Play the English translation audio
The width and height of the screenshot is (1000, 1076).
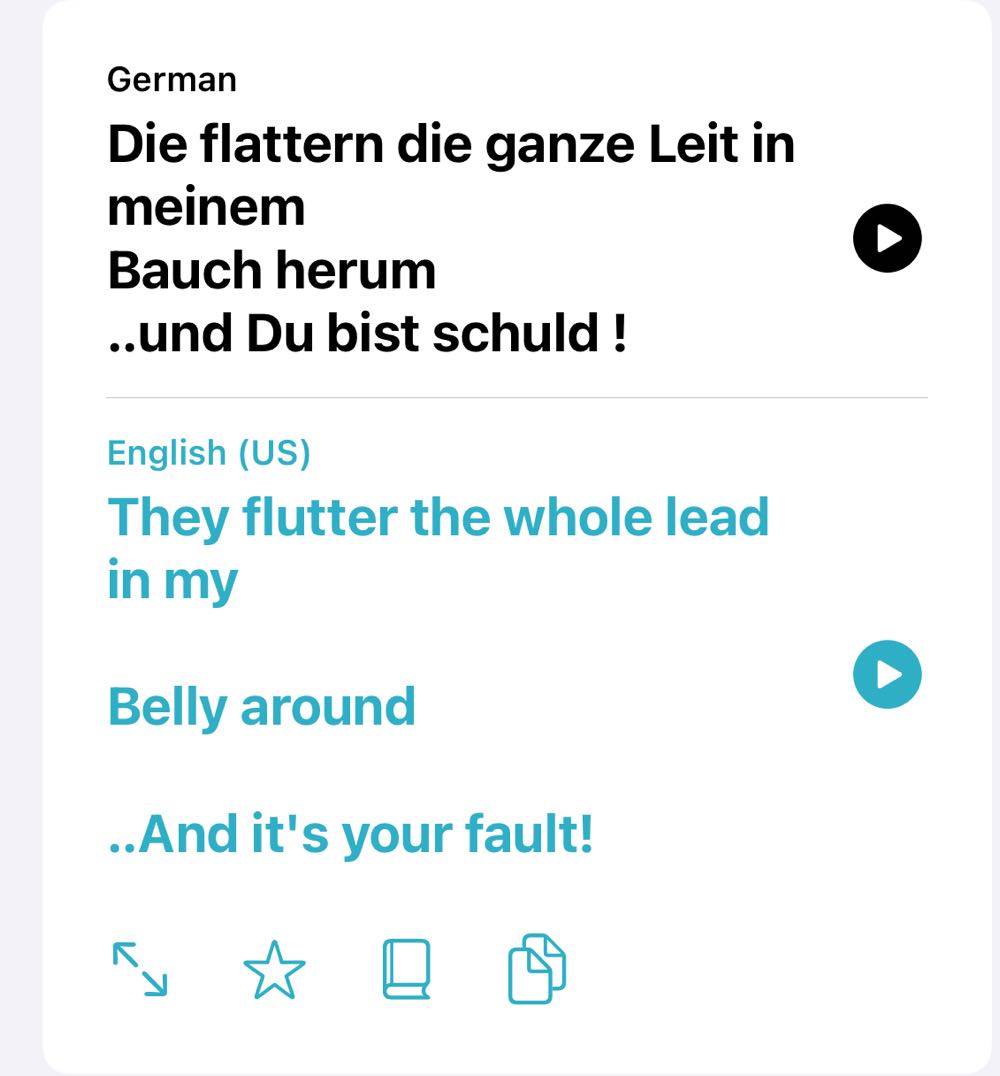(x=887, y=675)
